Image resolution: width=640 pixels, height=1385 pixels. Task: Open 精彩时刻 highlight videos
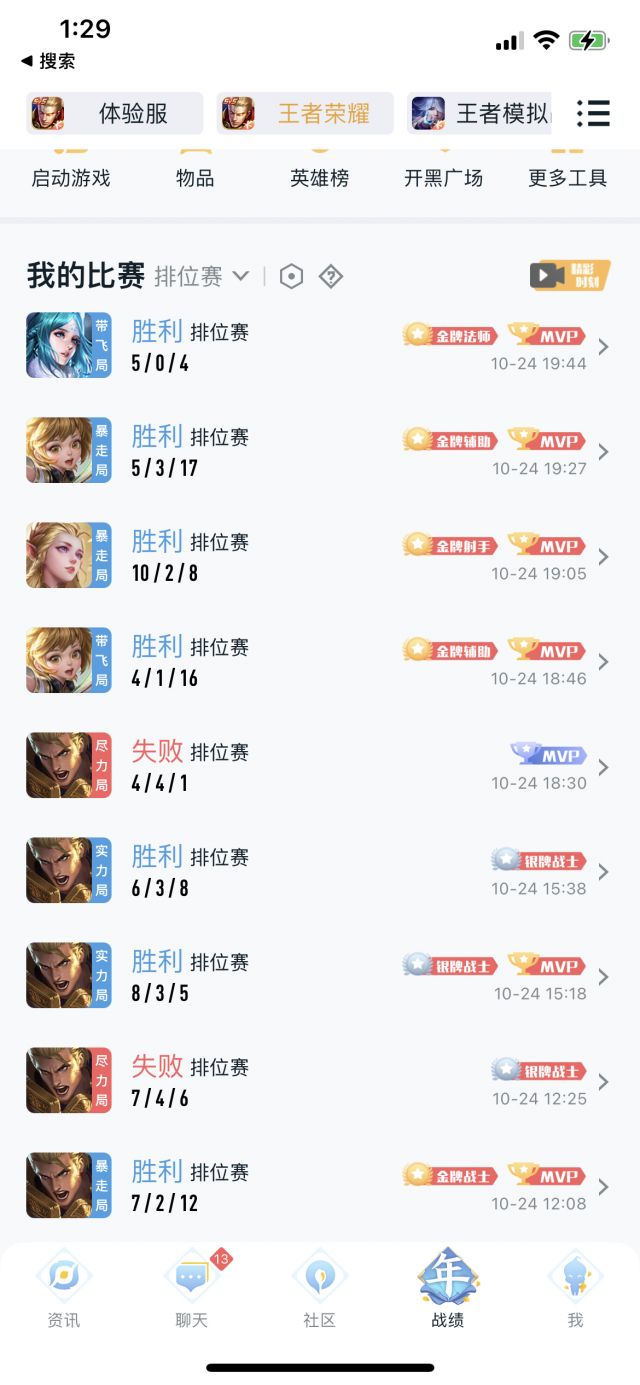pos(570,276)
